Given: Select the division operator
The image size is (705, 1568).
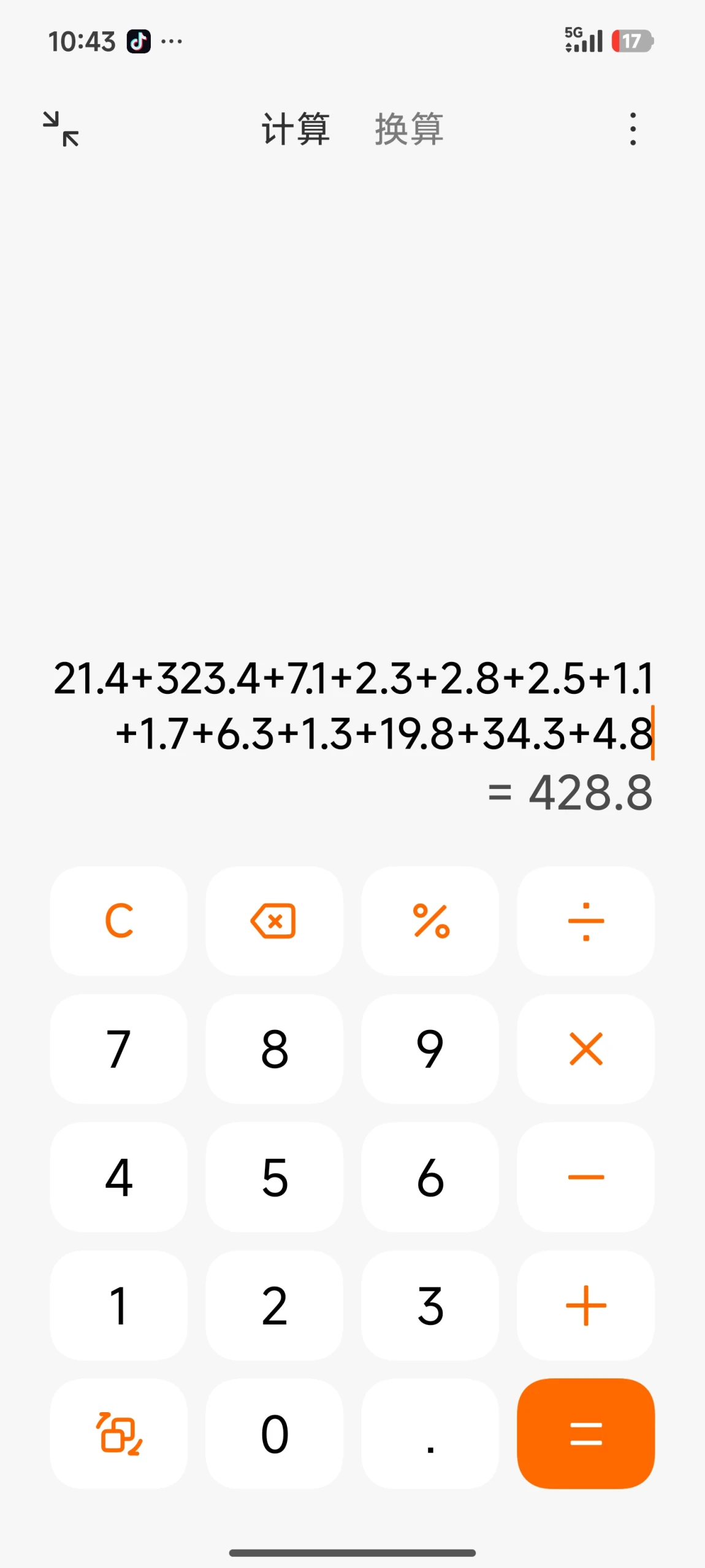Looking at the screenshot, I should (585, 921).
